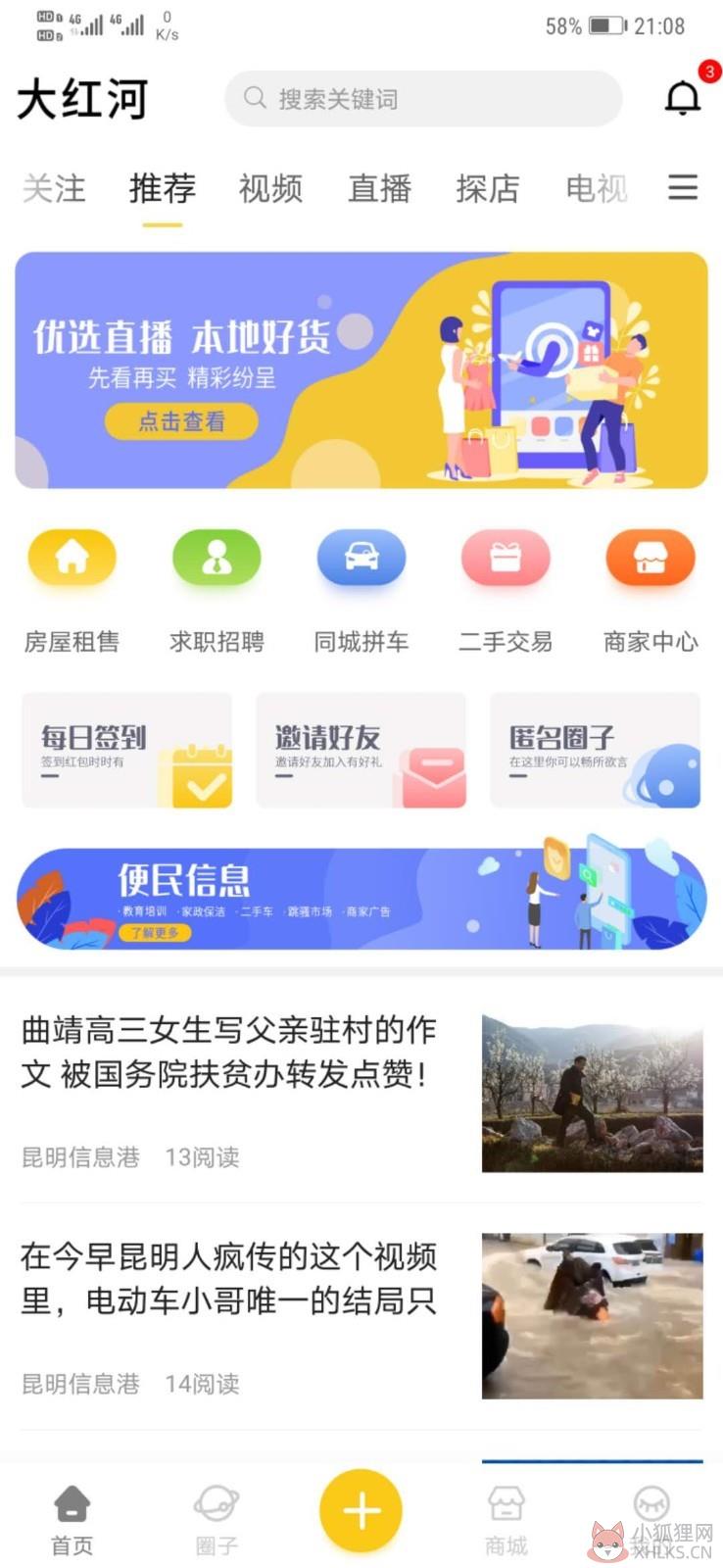Switch to the 圈子 bottom tab

[217, 1520]
